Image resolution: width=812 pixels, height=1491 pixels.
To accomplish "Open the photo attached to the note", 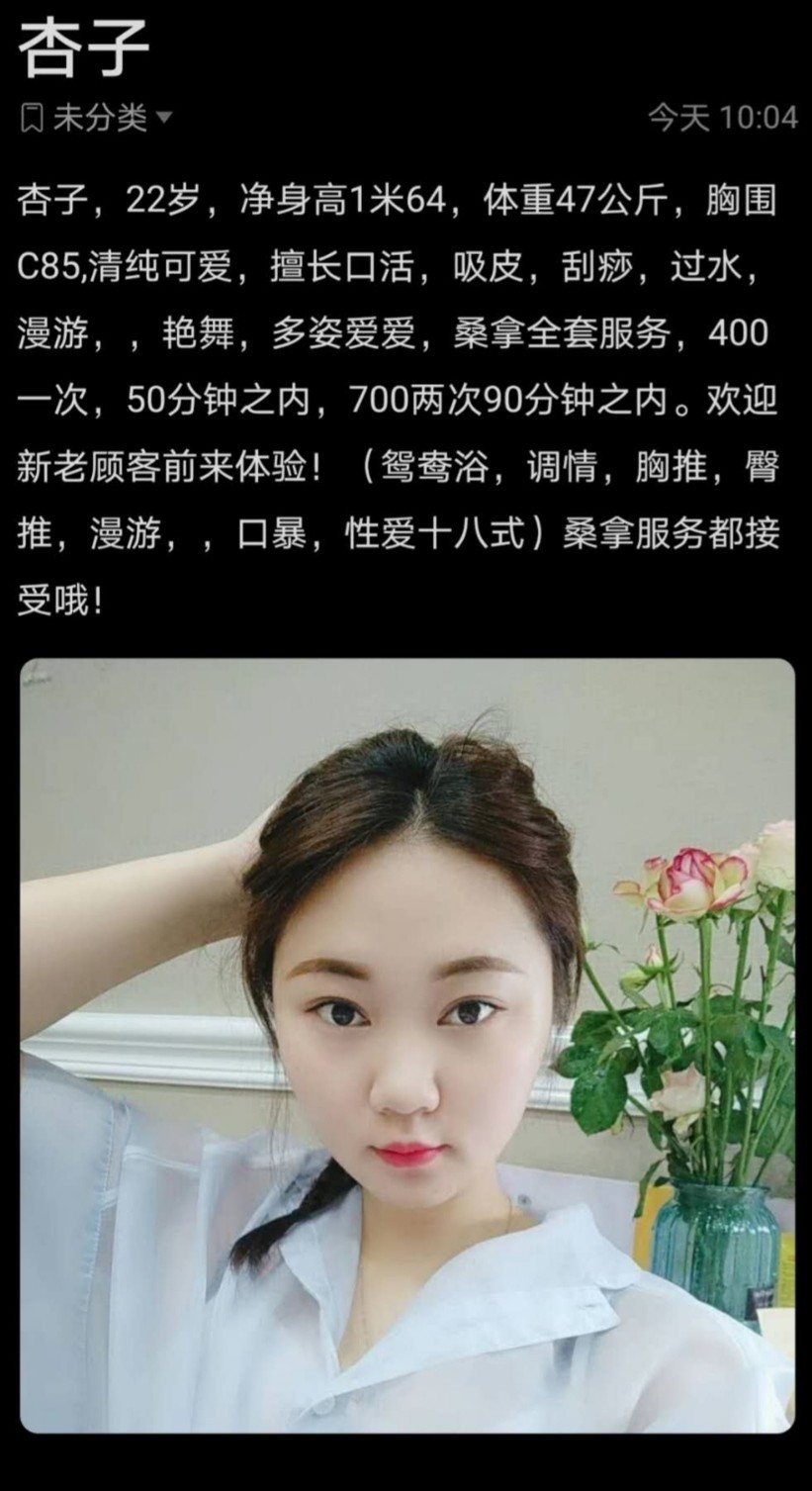I will coord(406,1044).
